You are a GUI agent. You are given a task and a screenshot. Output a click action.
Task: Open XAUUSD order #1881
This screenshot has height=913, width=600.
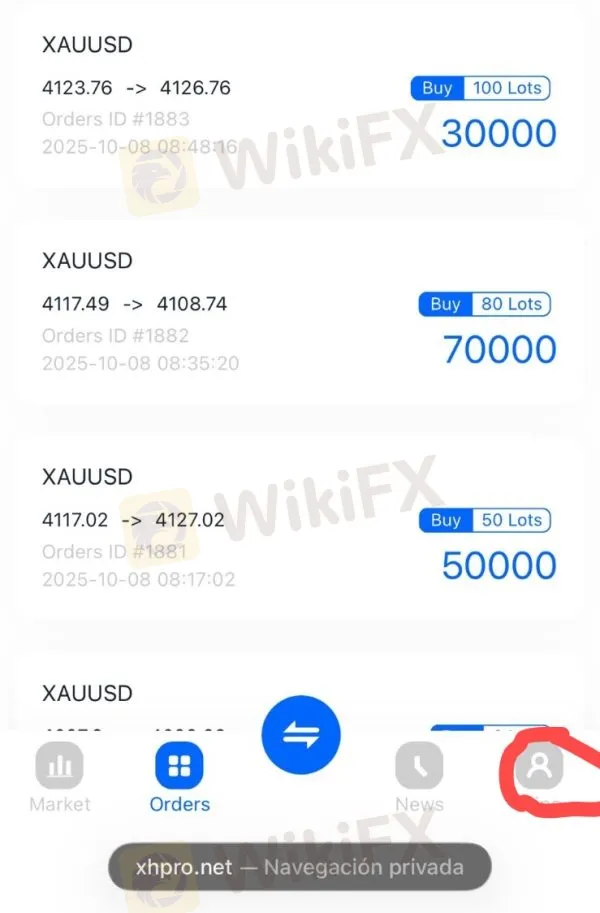point(298,532)
